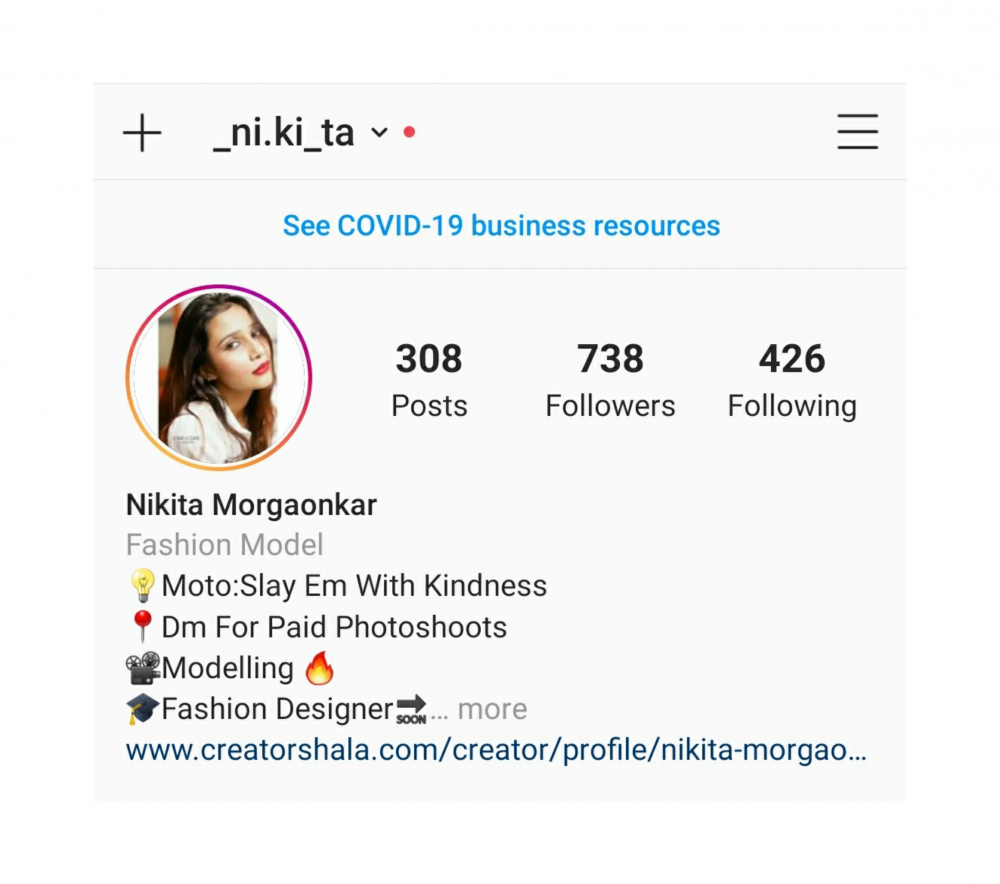Tap the plus icon to create a post
Screen dimensions: 1000x884
[142, 133]
